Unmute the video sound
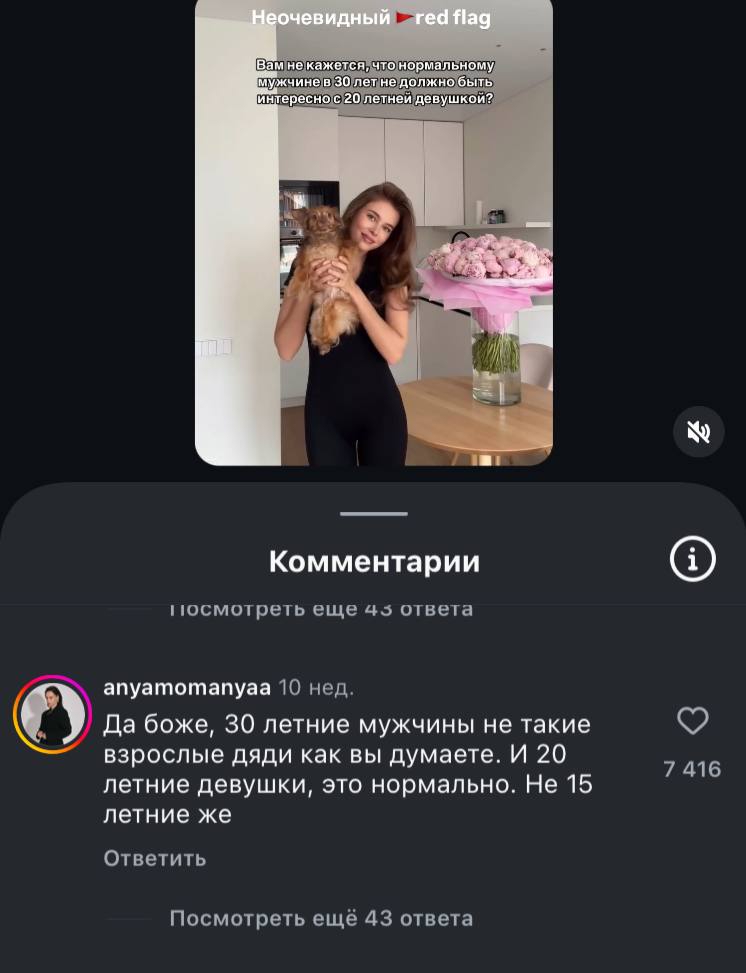746x973 pixels. click(x=698, y=432)
